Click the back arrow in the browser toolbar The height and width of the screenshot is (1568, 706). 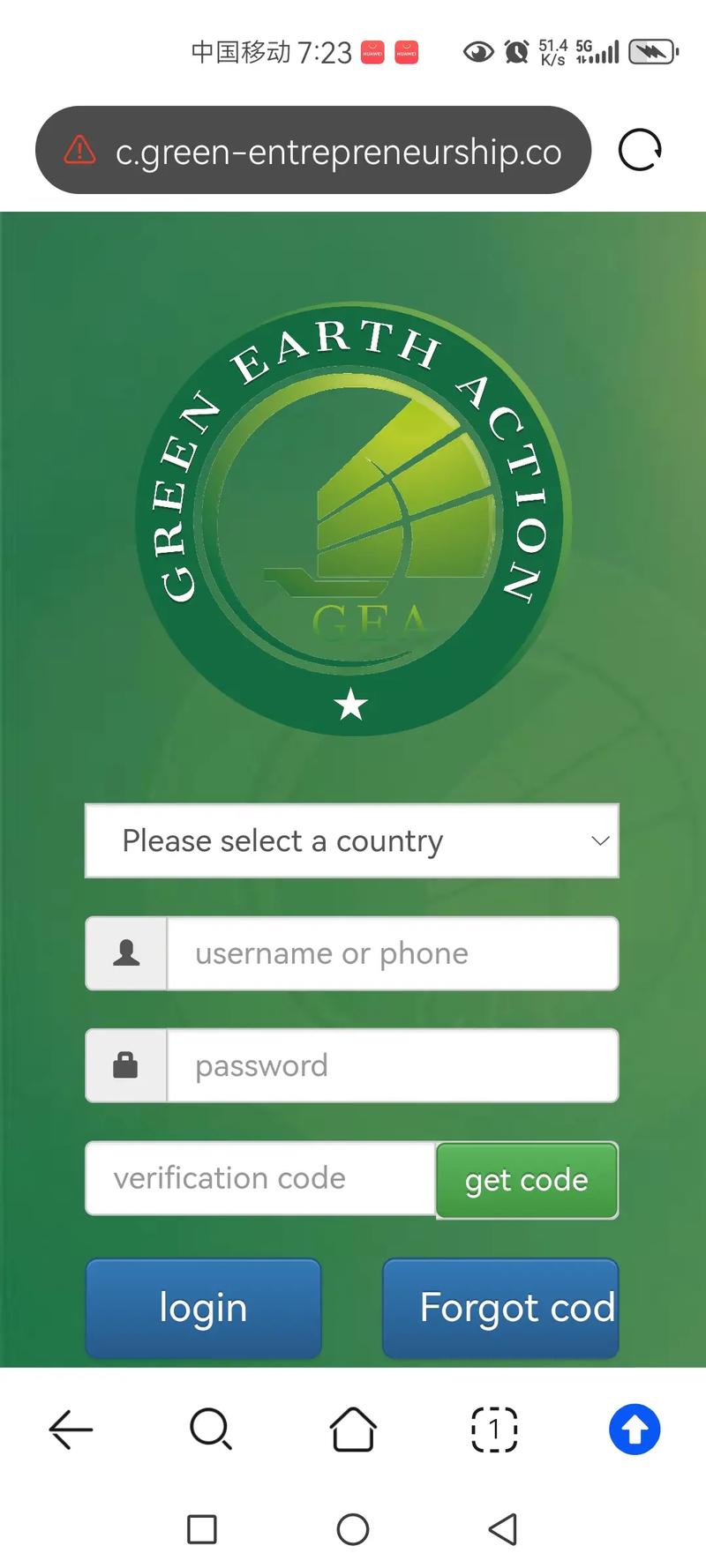[71, 1430]
